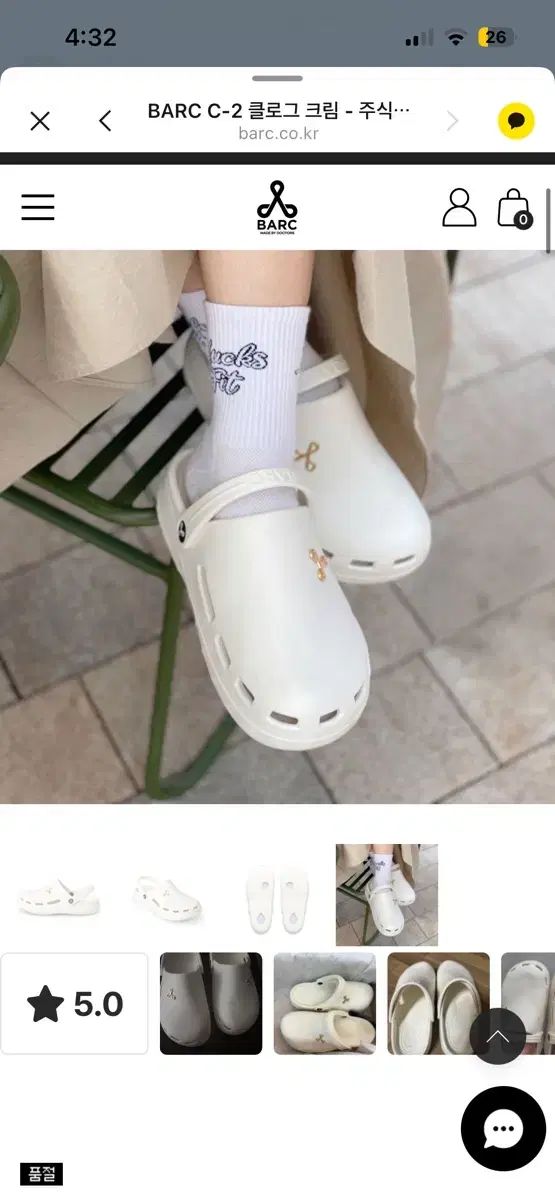Select the insole top-view thumbnail
Viewport: 555px width, 1200px height.
point(277,895)
